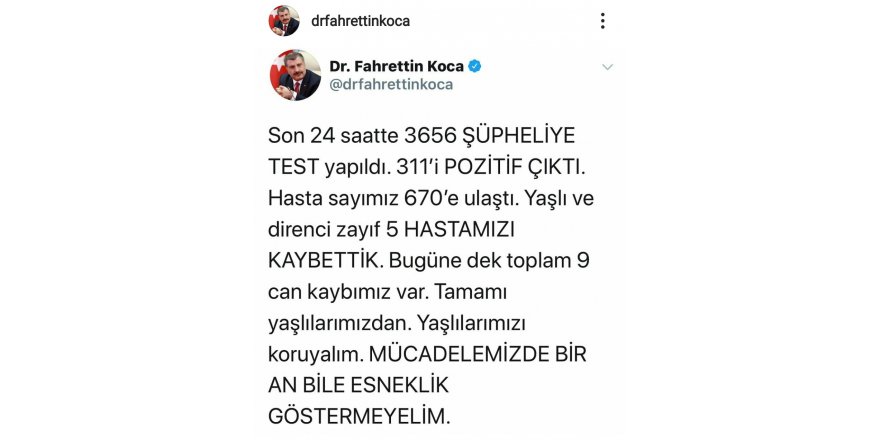
Task: Open the posted tweet screenshot image
Action: (x=440, y=250)
